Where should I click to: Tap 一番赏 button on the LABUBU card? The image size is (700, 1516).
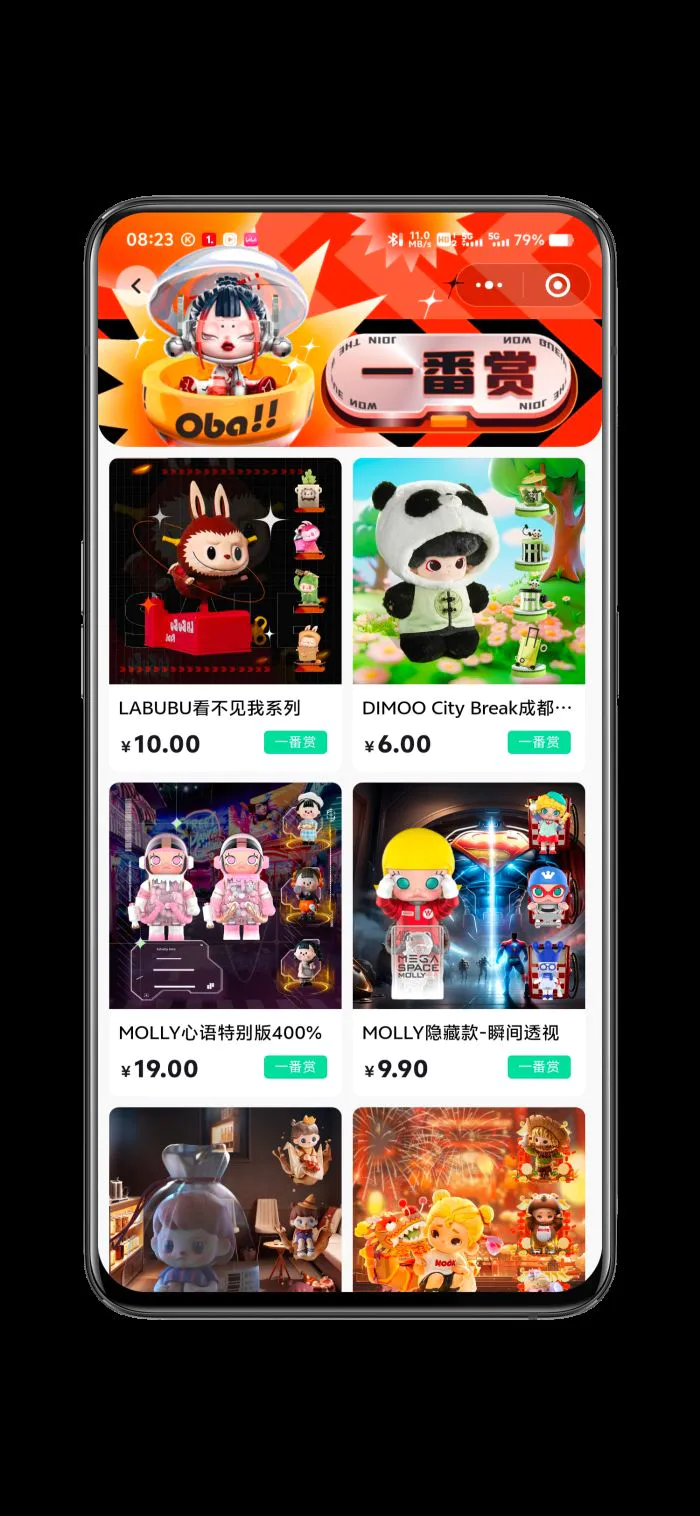295,742
